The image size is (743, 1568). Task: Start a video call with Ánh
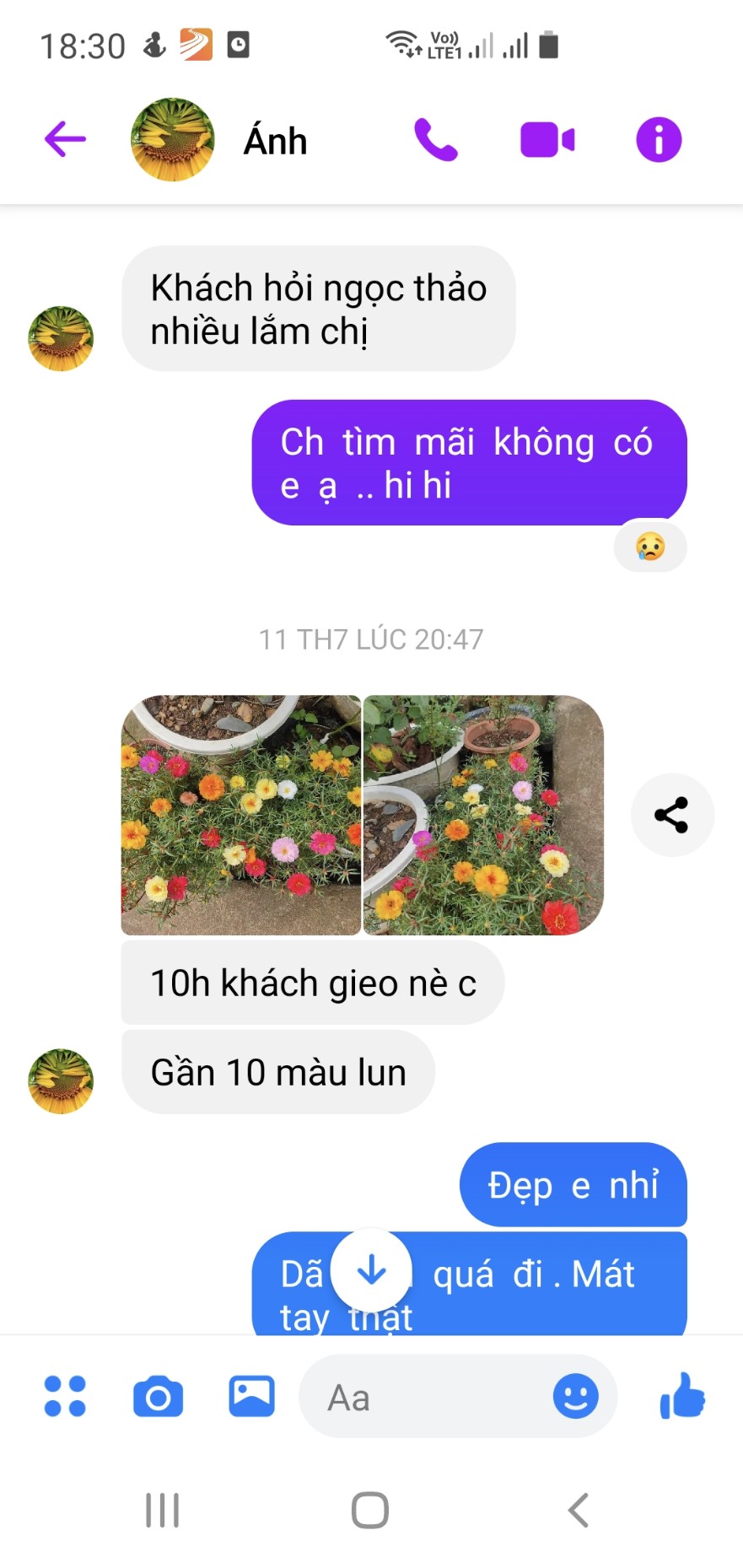(x=547, y=139)
